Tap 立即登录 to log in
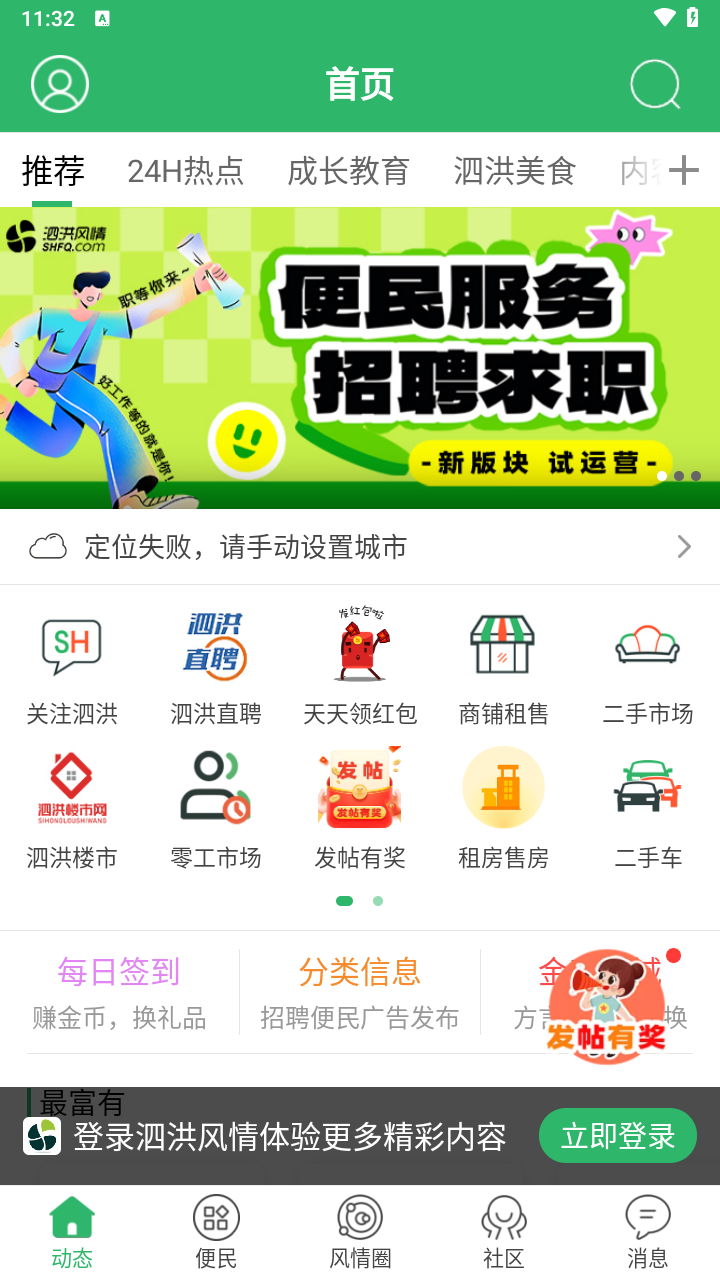Viewport: 720px width, 1280px height. [617, 1136]
